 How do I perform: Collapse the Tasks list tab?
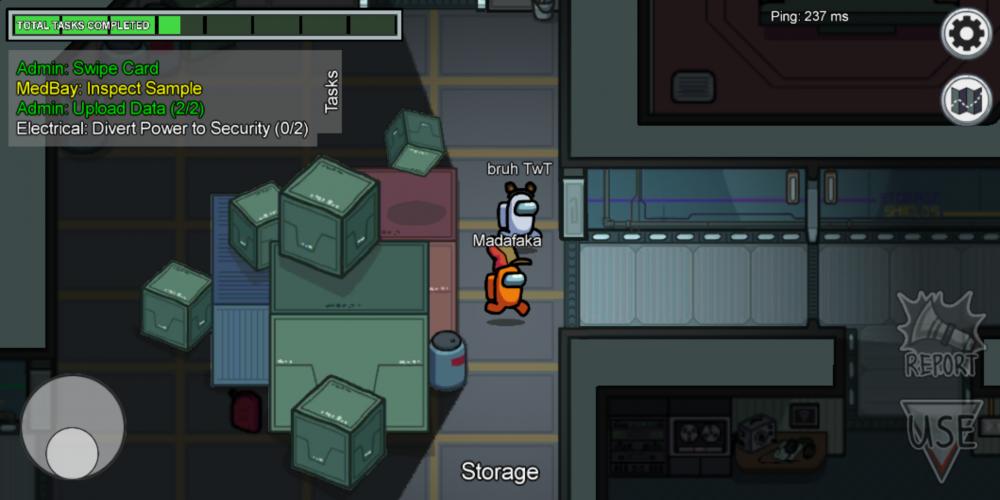pyautogui.click(x=332, y=92)
